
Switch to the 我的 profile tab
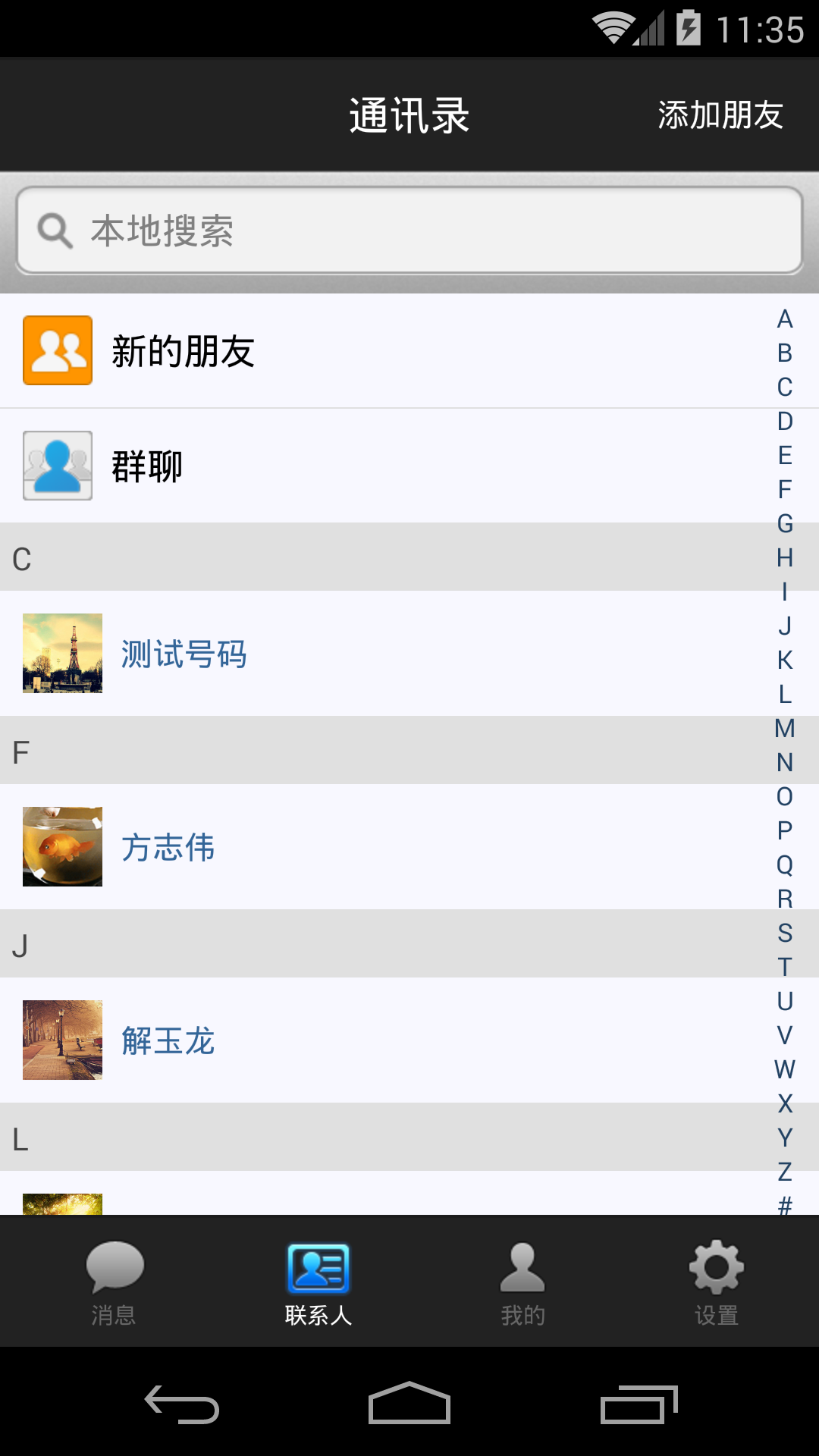point(522,1282)
